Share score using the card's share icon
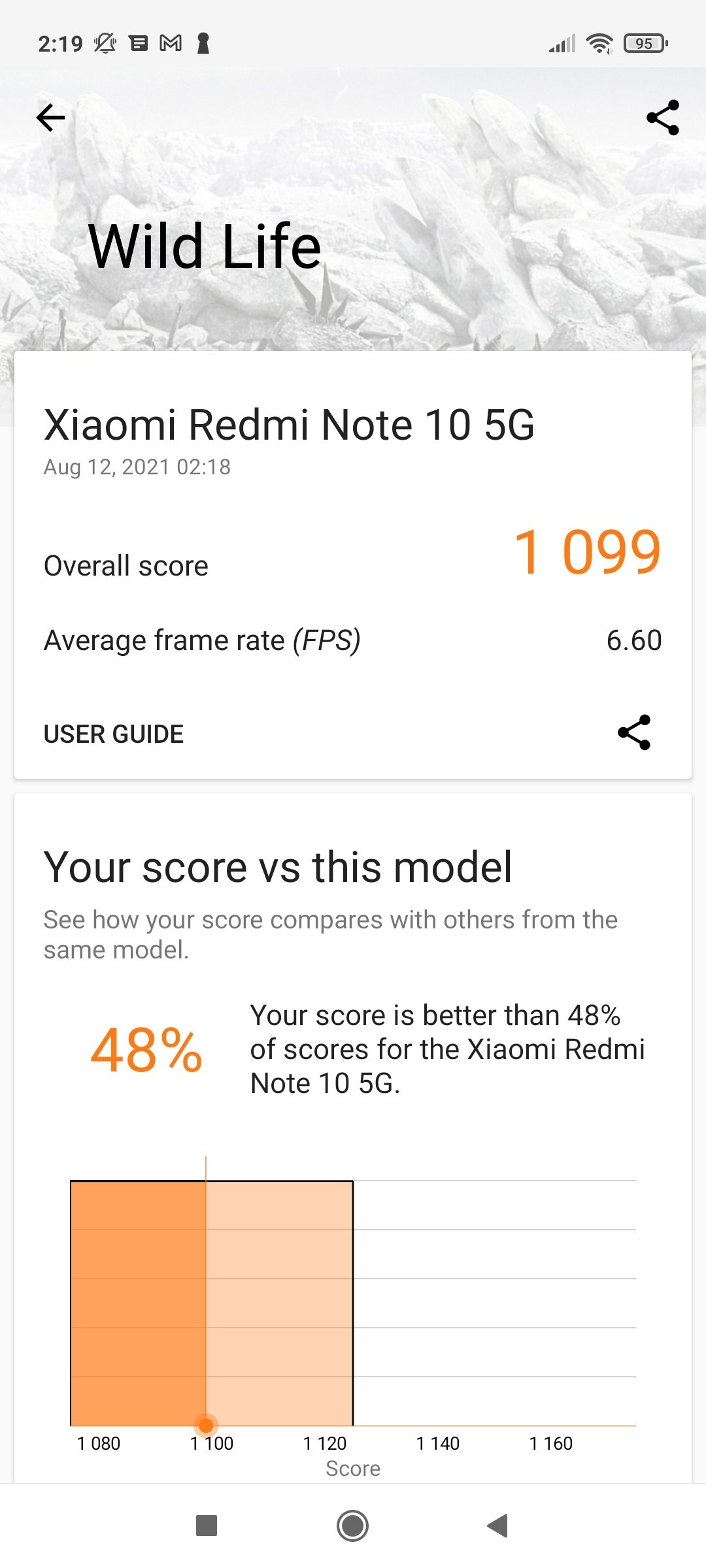 tap(634, 732)
